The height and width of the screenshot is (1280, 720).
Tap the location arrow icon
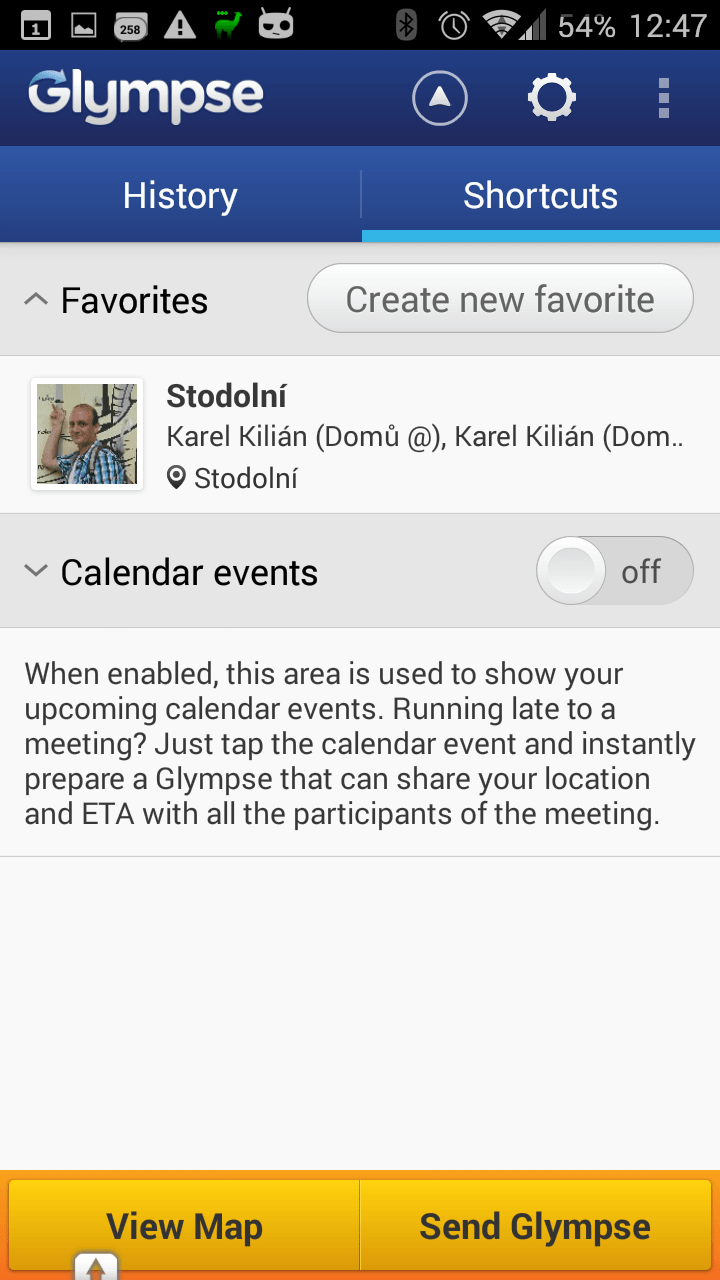click(440, 98)
